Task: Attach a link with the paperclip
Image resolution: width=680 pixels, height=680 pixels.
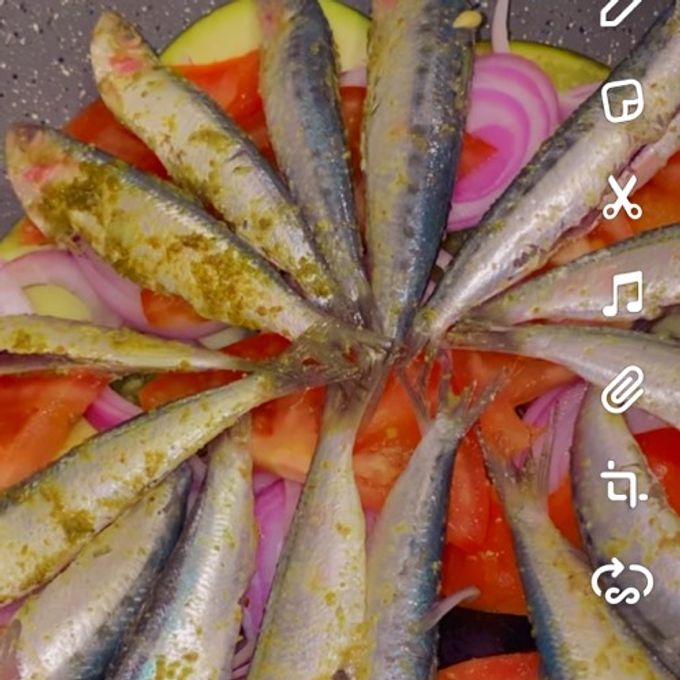Action: pyautogui.click(x=622, y=388)
